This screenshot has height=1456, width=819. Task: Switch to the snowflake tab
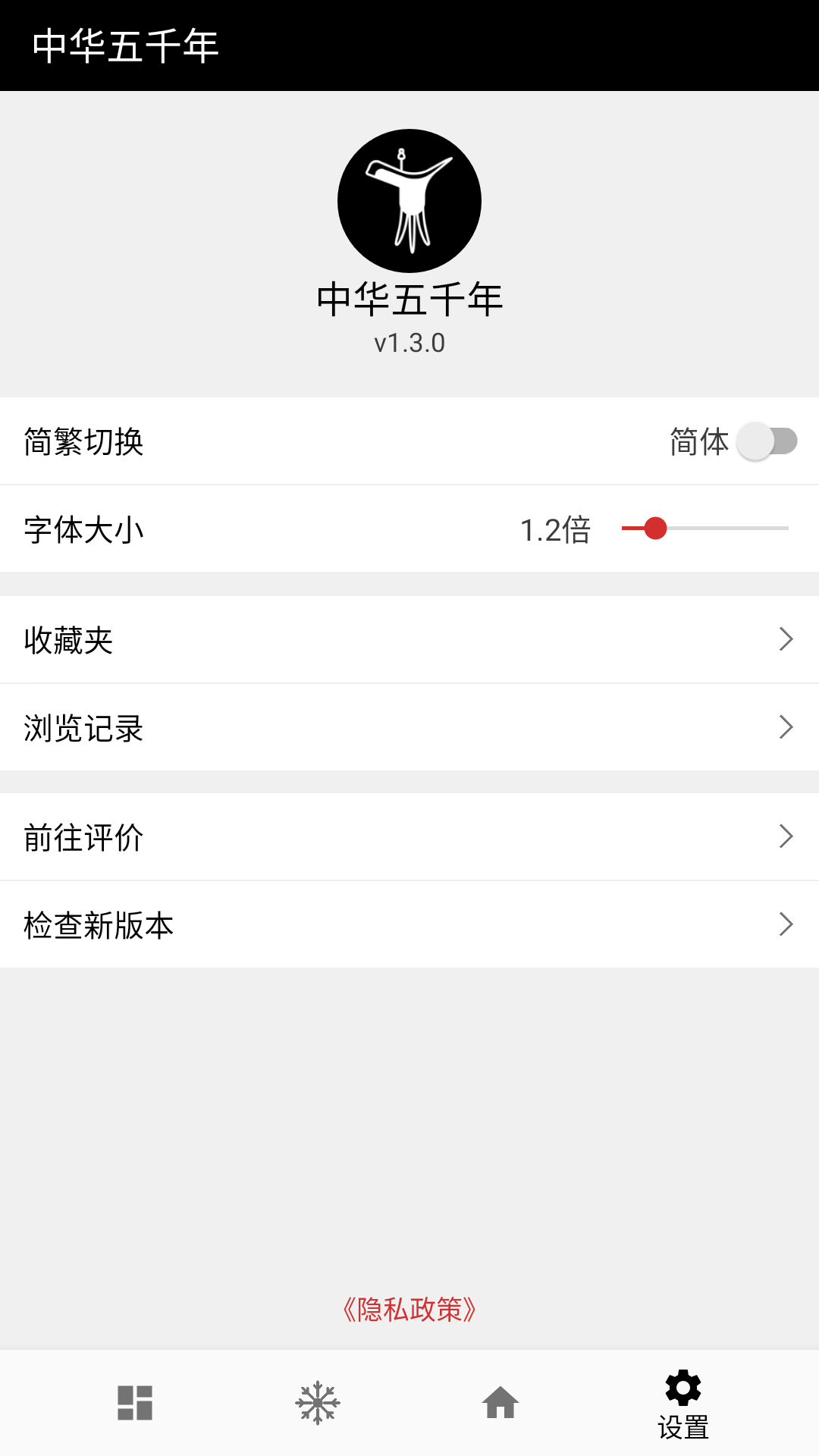pyautogui.click(x=318, y=1403)
